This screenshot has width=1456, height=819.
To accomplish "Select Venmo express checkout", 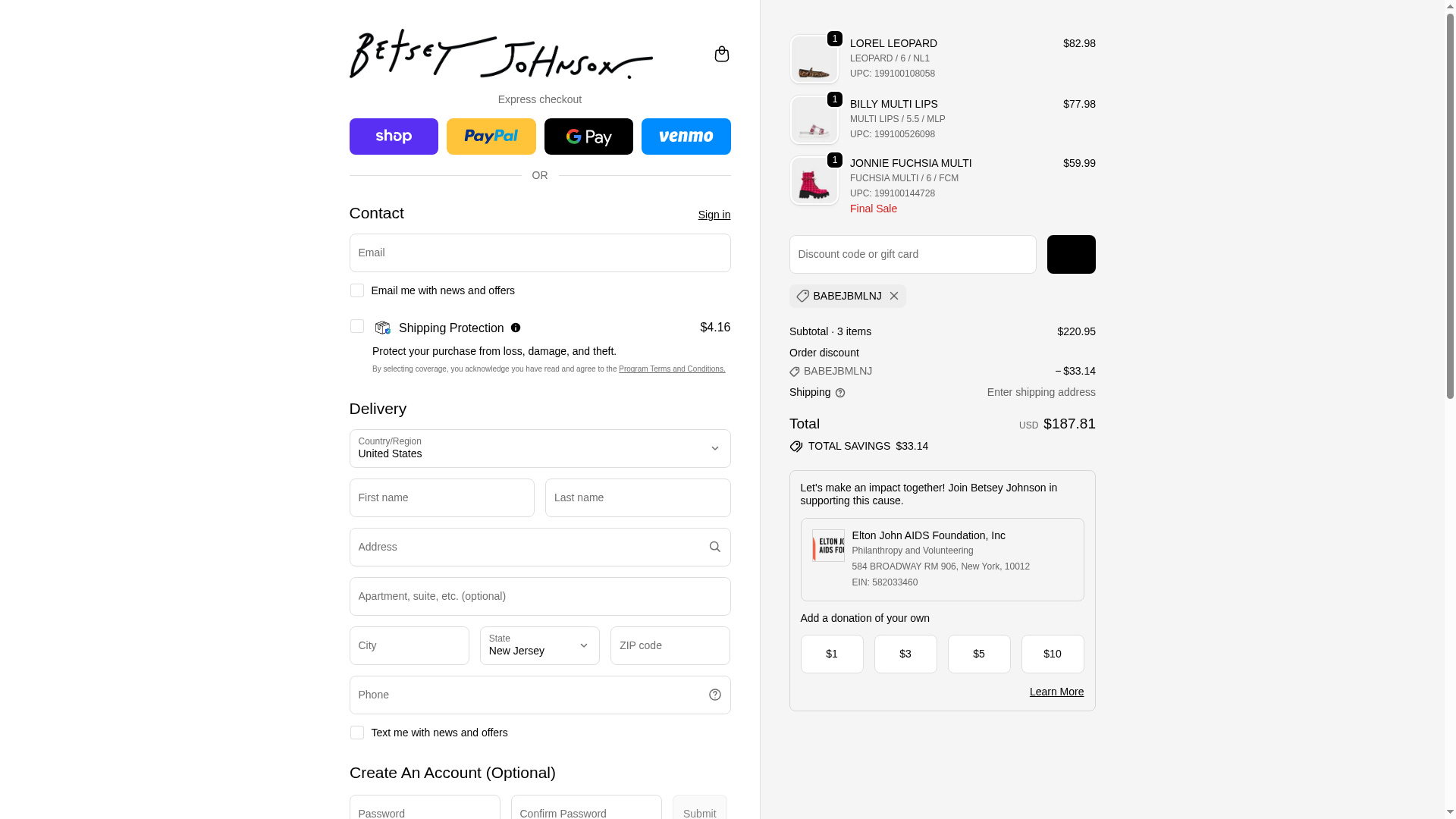I will pos(686,136).
